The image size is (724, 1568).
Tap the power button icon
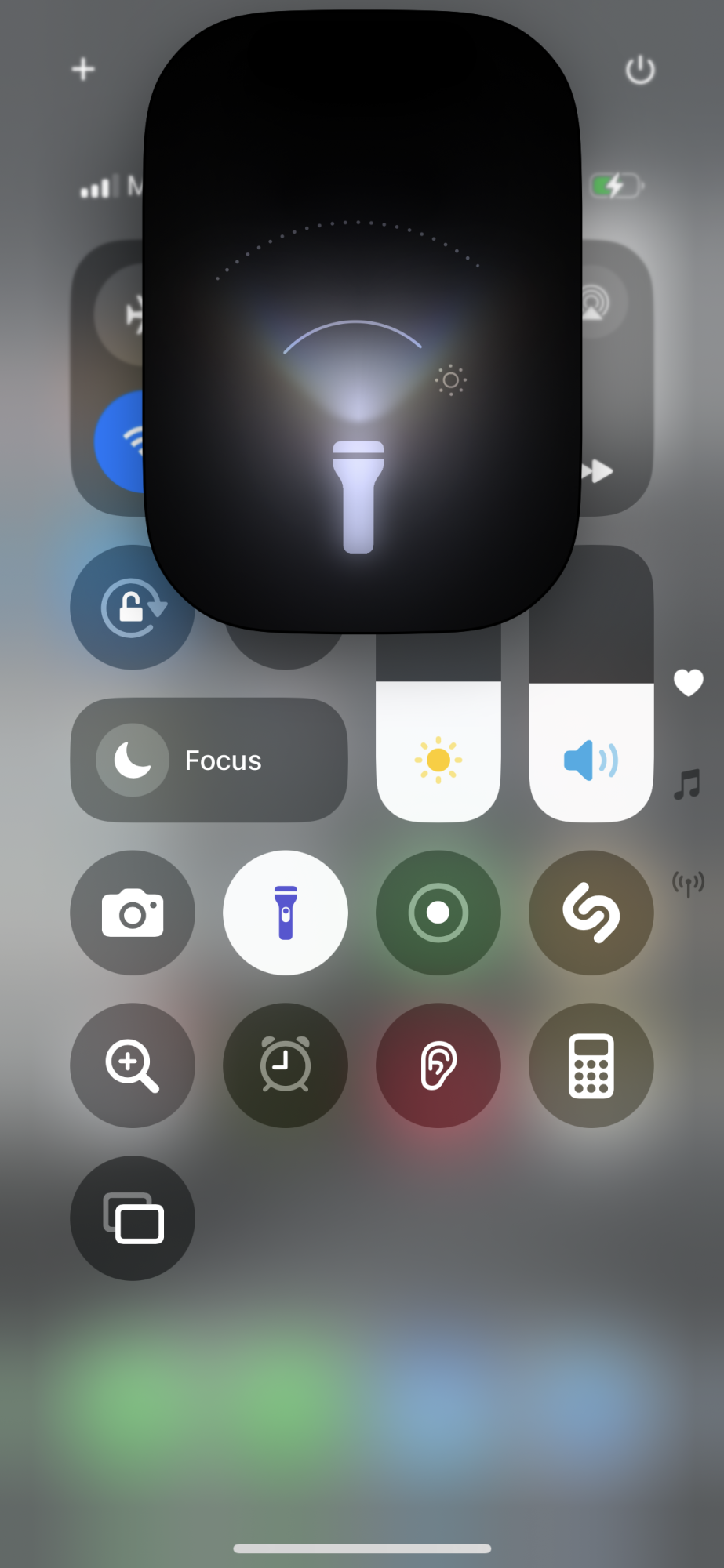coord(639,70)
